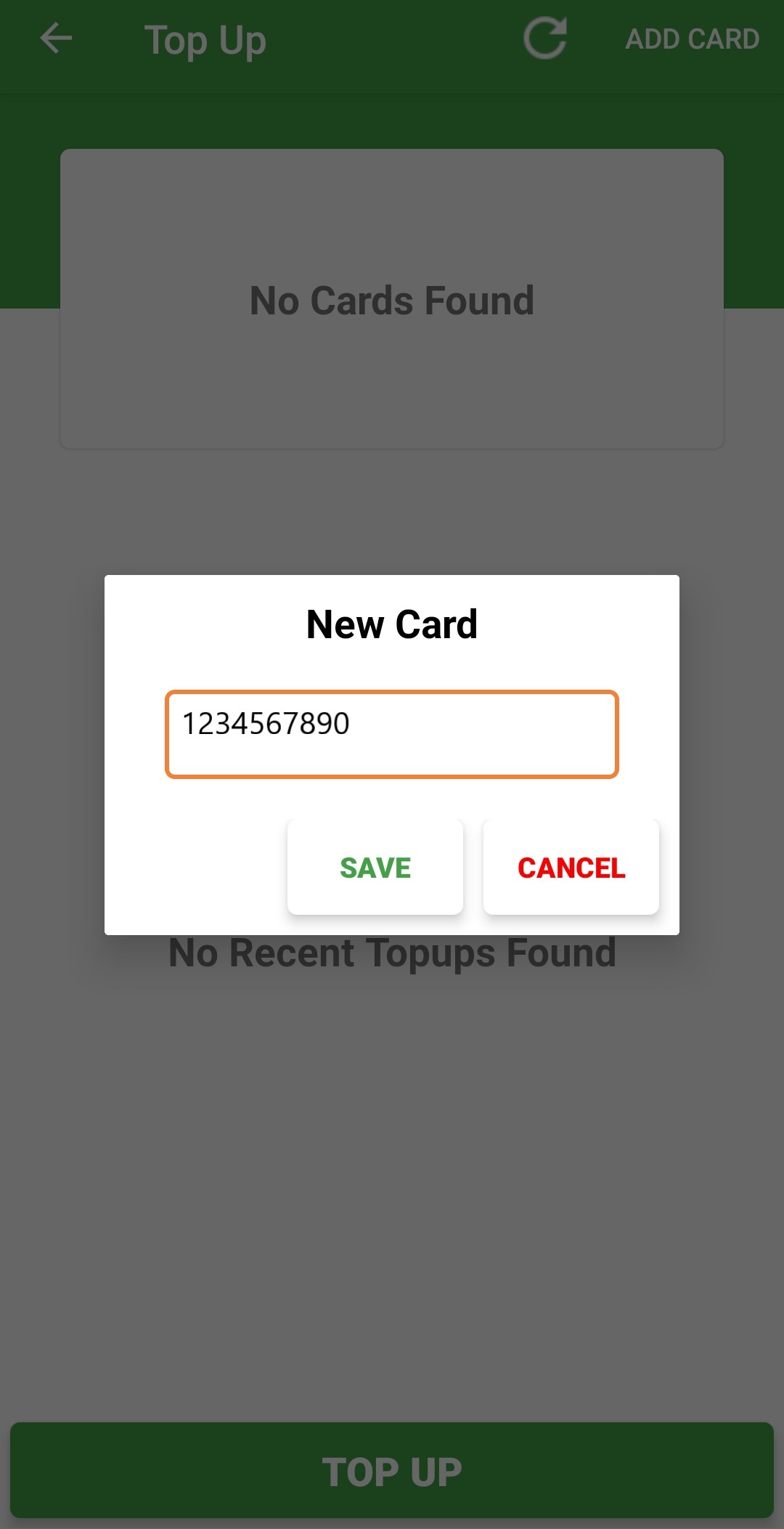Viewport: 784px width, 1529px height.
Task: Go back using the arrow icon
Action: (56, 38)
